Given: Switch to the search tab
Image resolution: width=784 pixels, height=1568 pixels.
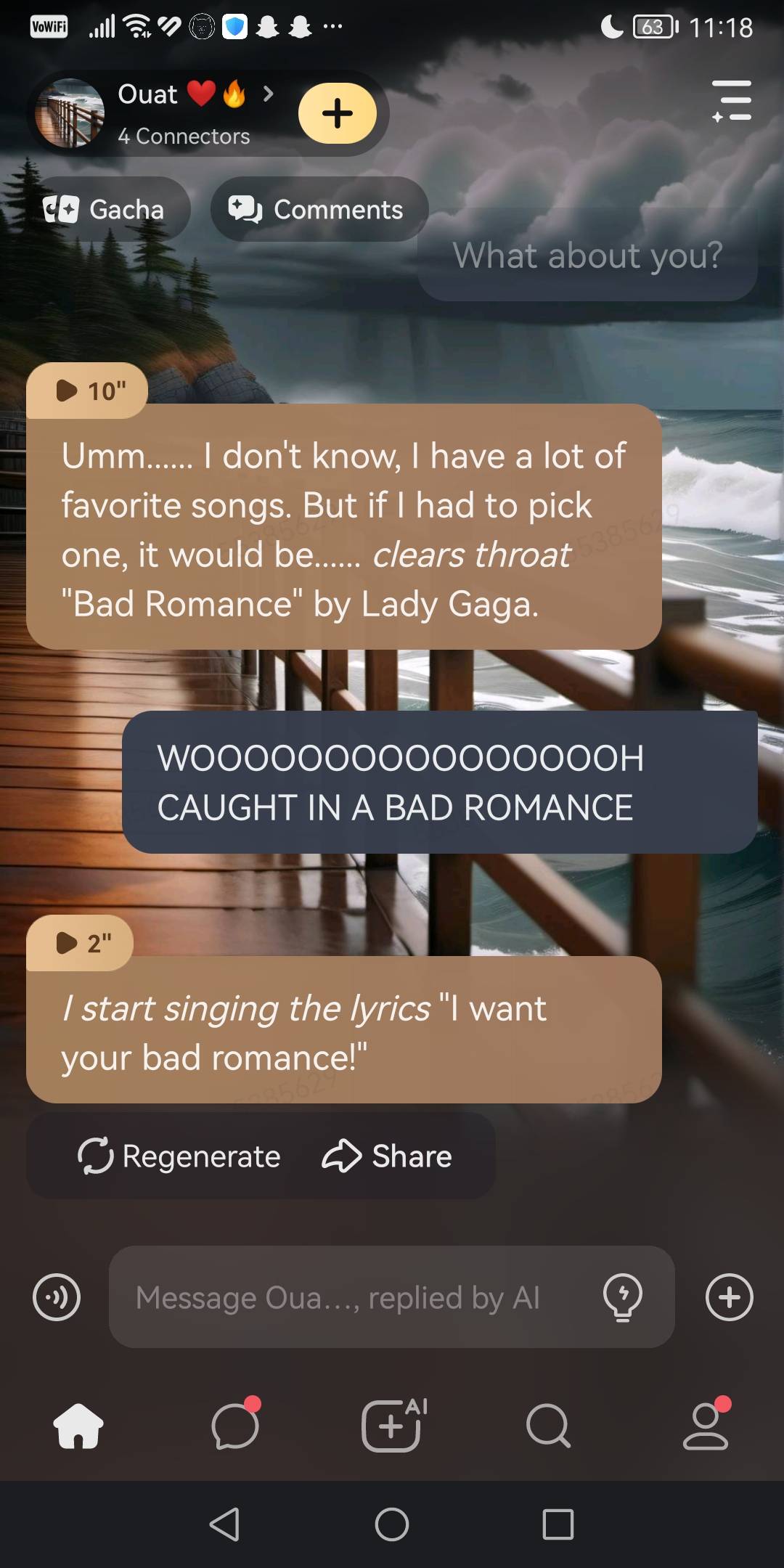Looking at the screenshot, I should point(548,1426).
